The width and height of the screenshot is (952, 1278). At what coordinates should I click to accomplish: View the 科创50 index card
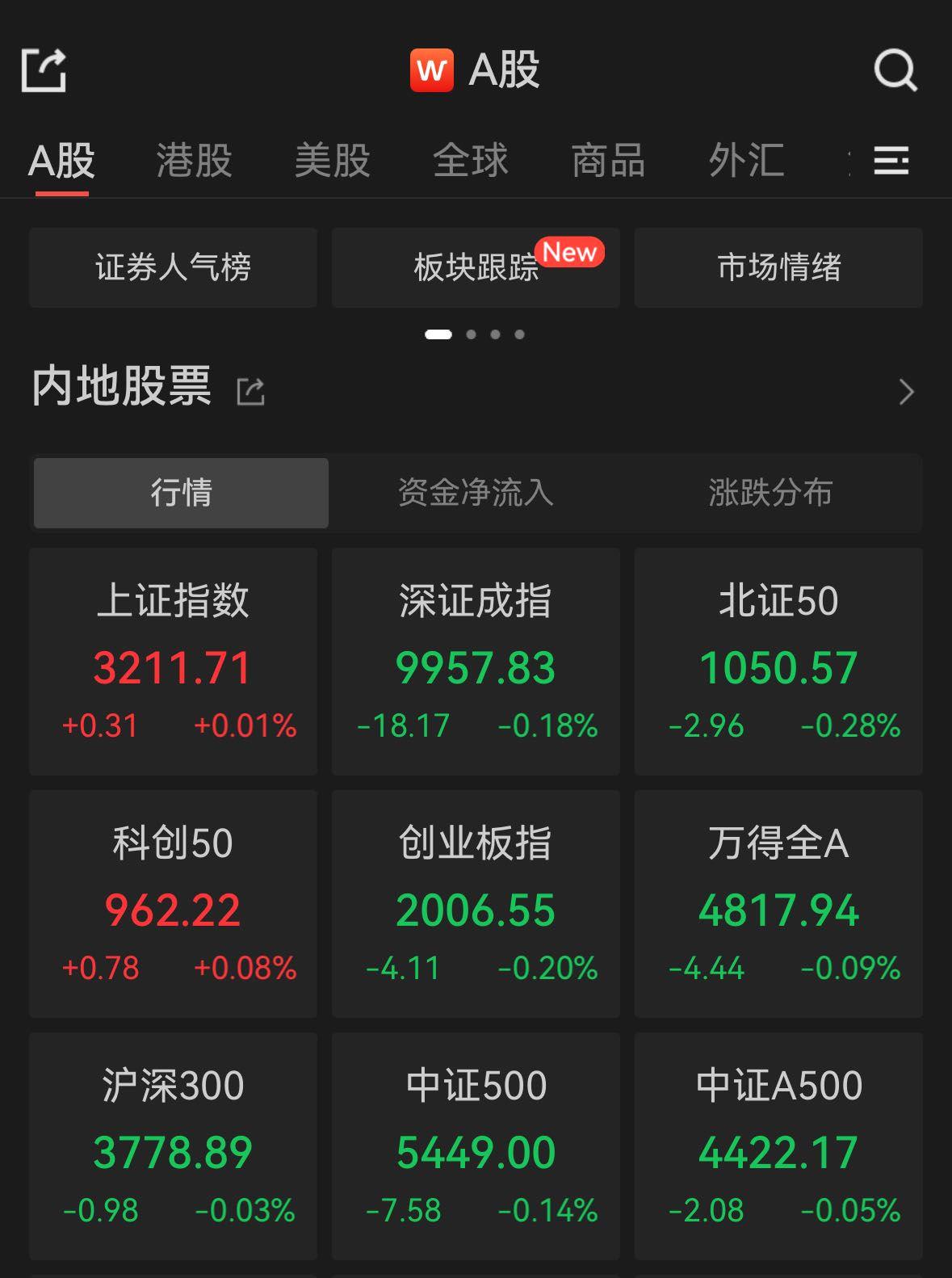(173, 903)
